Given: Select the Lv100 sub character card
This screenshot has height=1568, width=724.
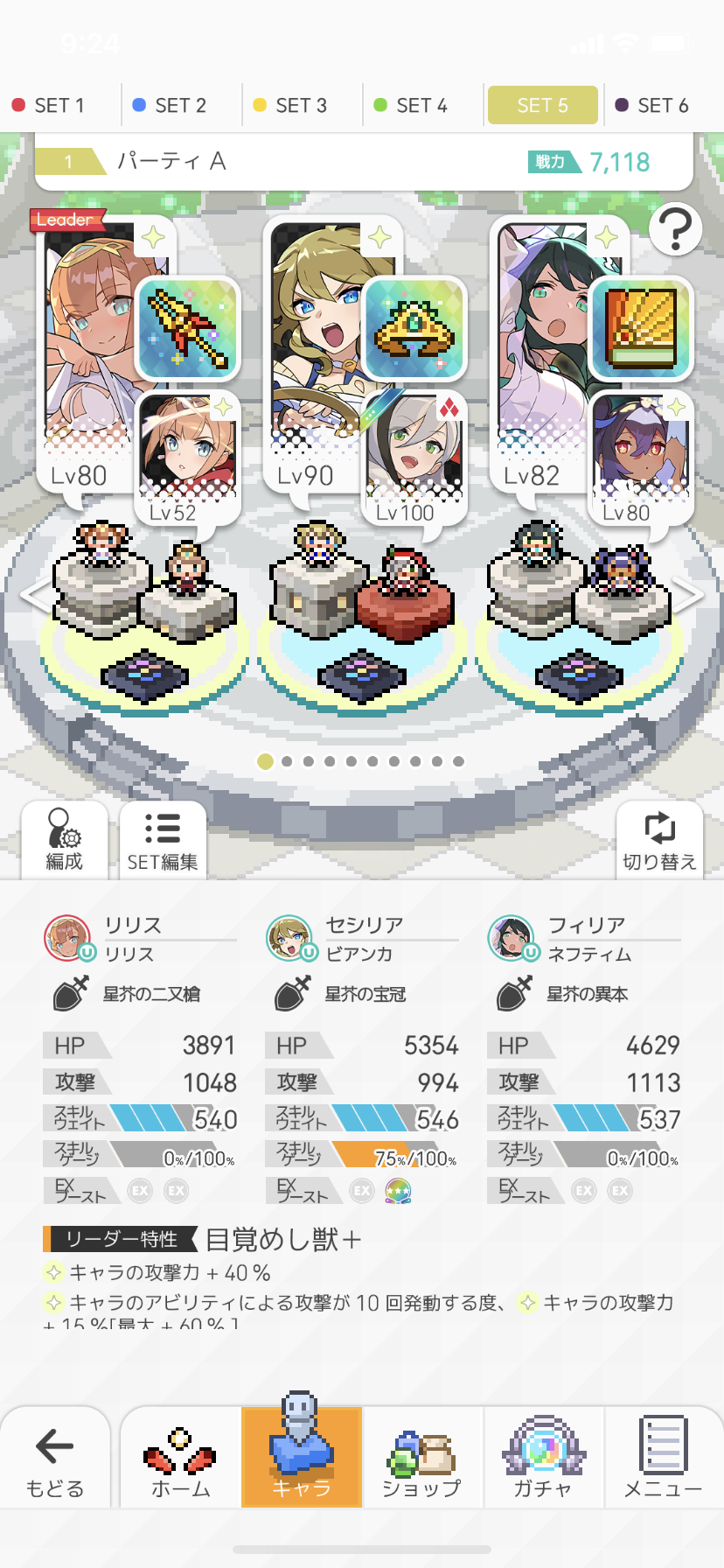Looking at the screenshot, I should point(414,455).
